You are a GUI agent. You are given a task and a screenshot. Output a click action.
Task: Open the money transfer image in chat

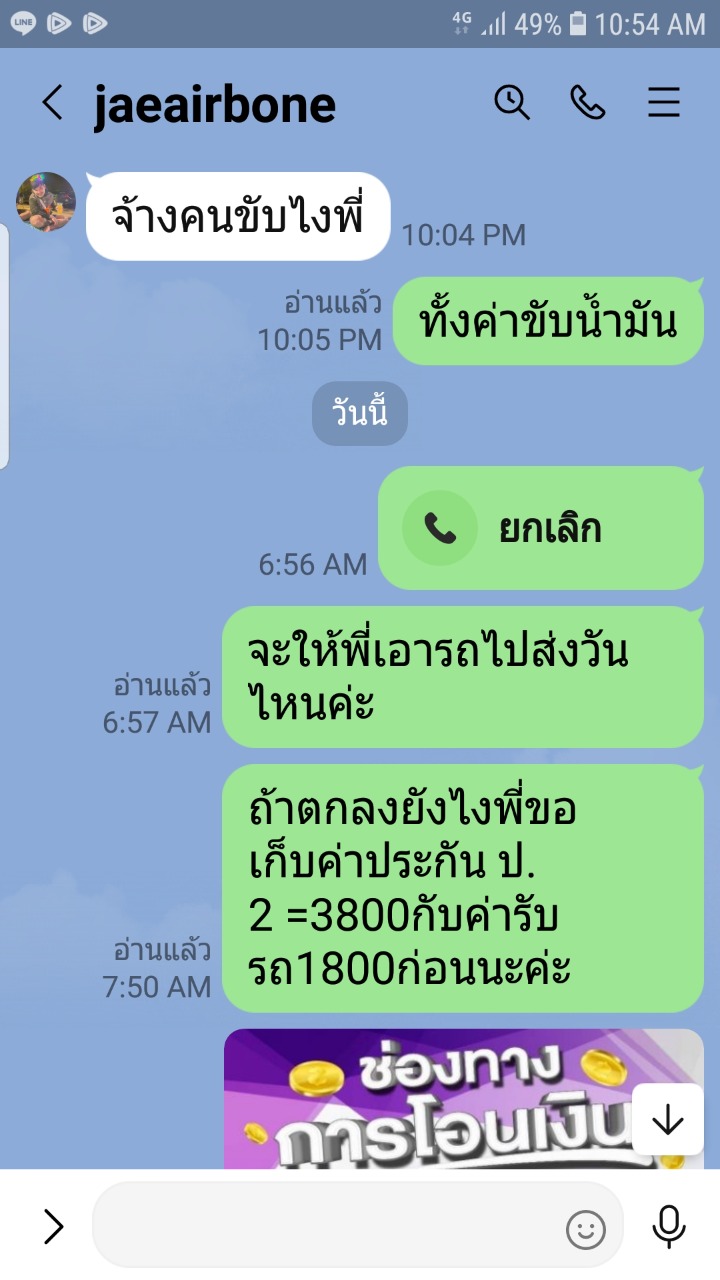pos(464,1098)
